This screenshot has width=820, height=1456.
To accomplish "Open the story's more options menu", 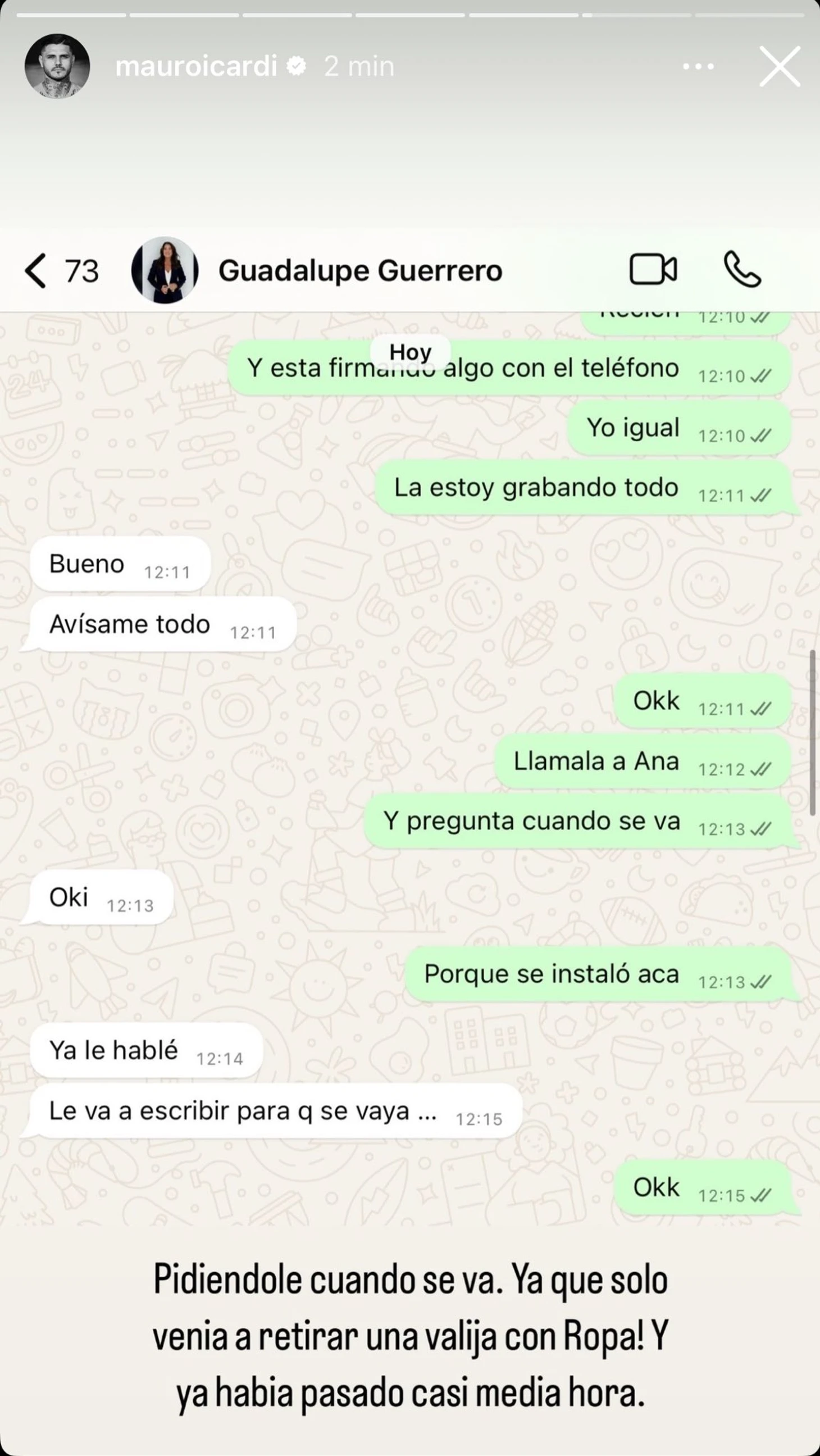I will tap(698, 67).
